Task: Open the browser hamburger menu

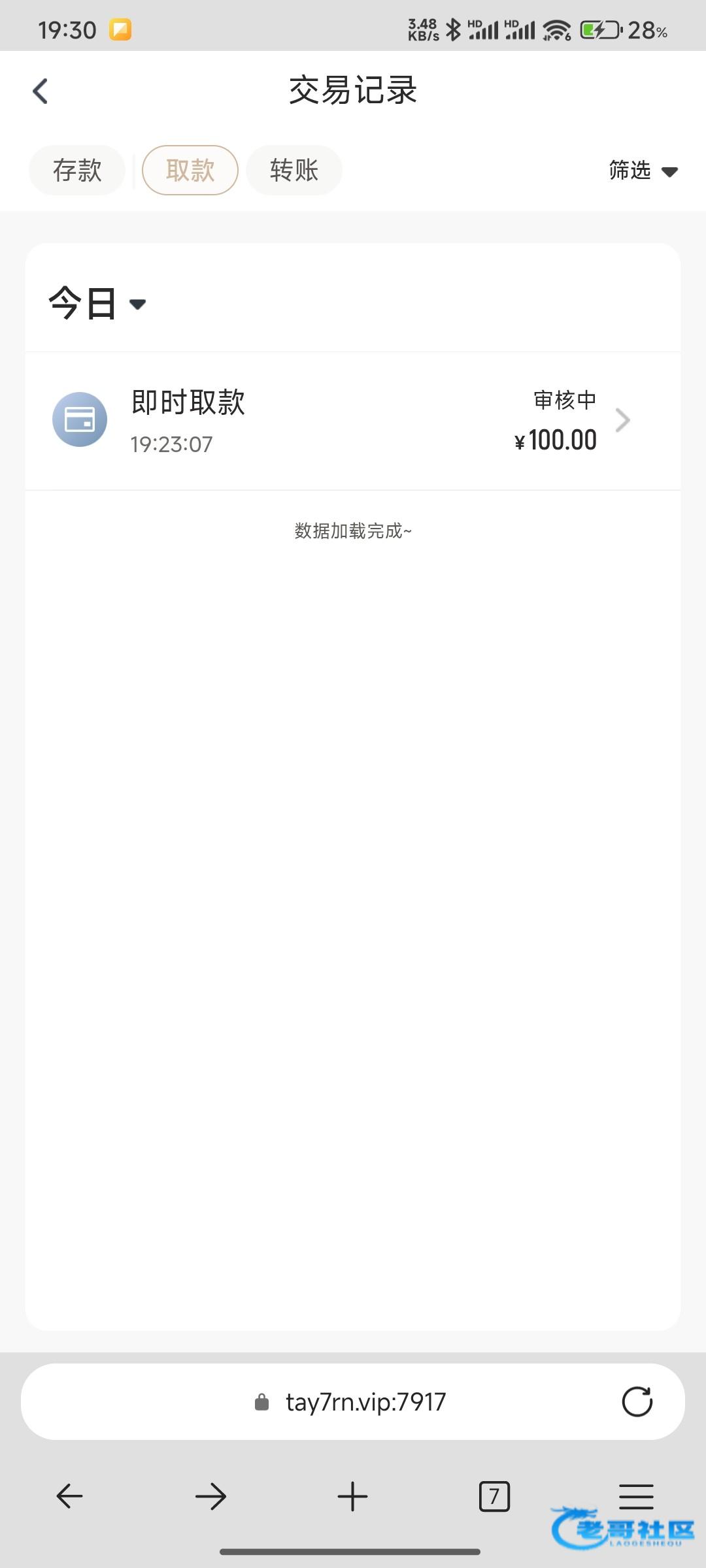Action: [x=636, y=1495]
